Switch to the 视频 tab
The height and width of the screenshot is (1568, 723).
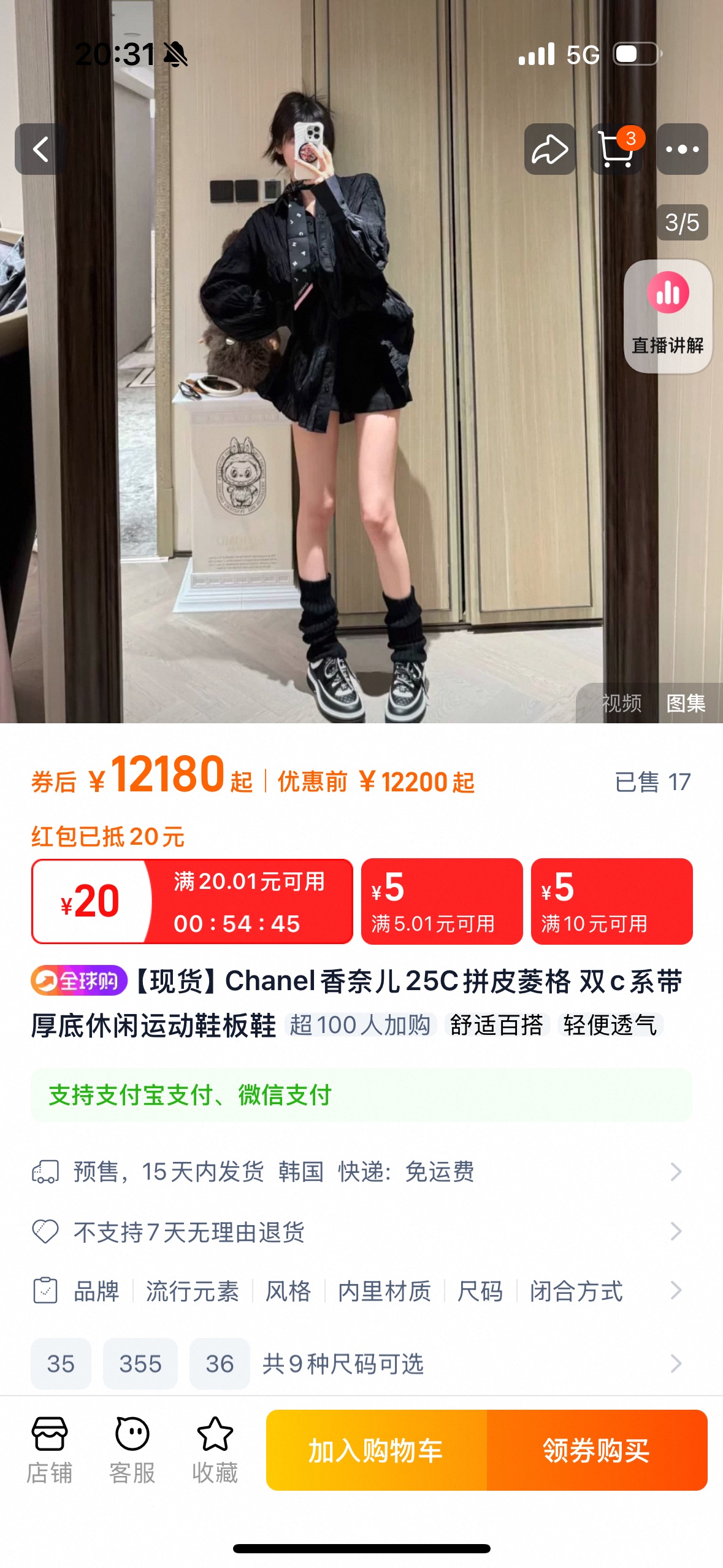621,703
